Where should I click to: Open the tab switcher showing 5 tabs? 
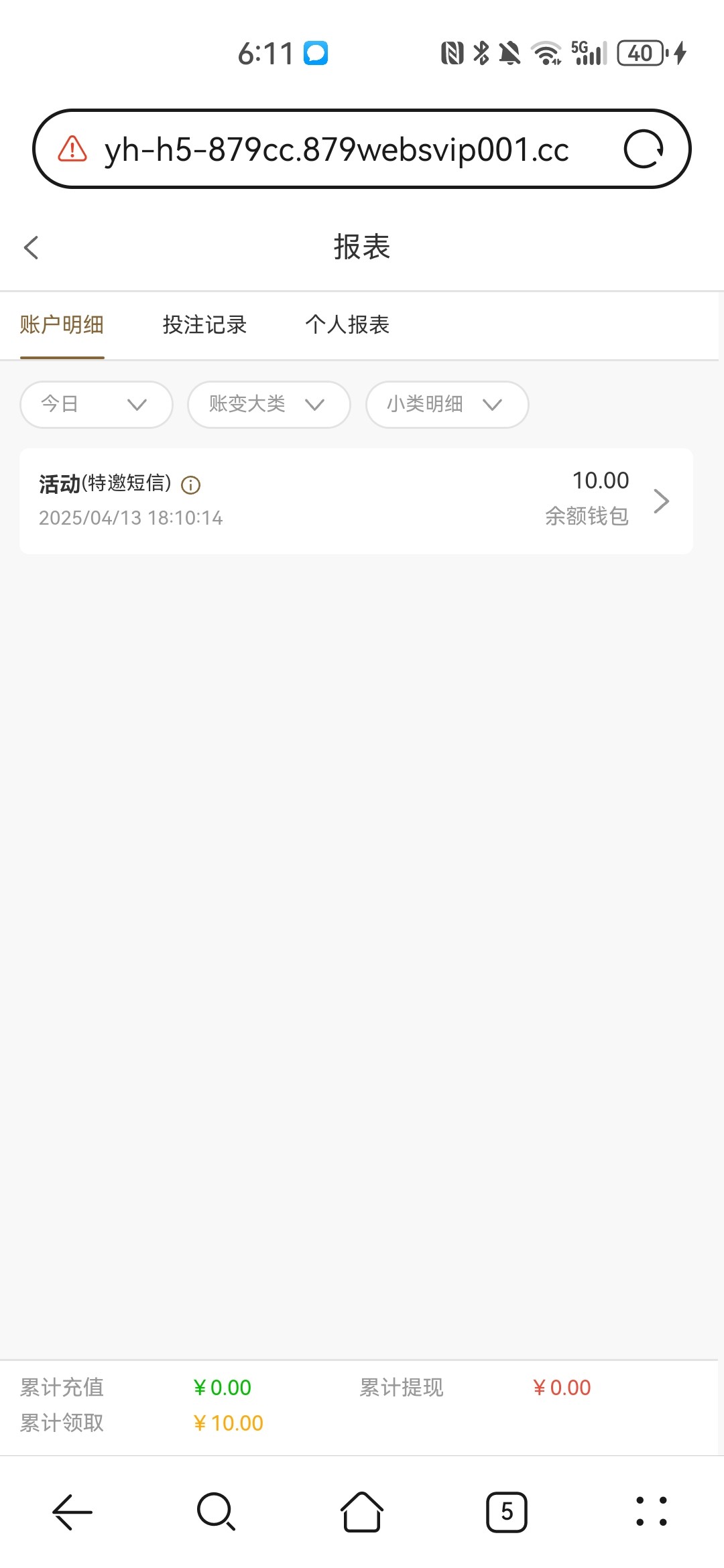click(507, 1512)
